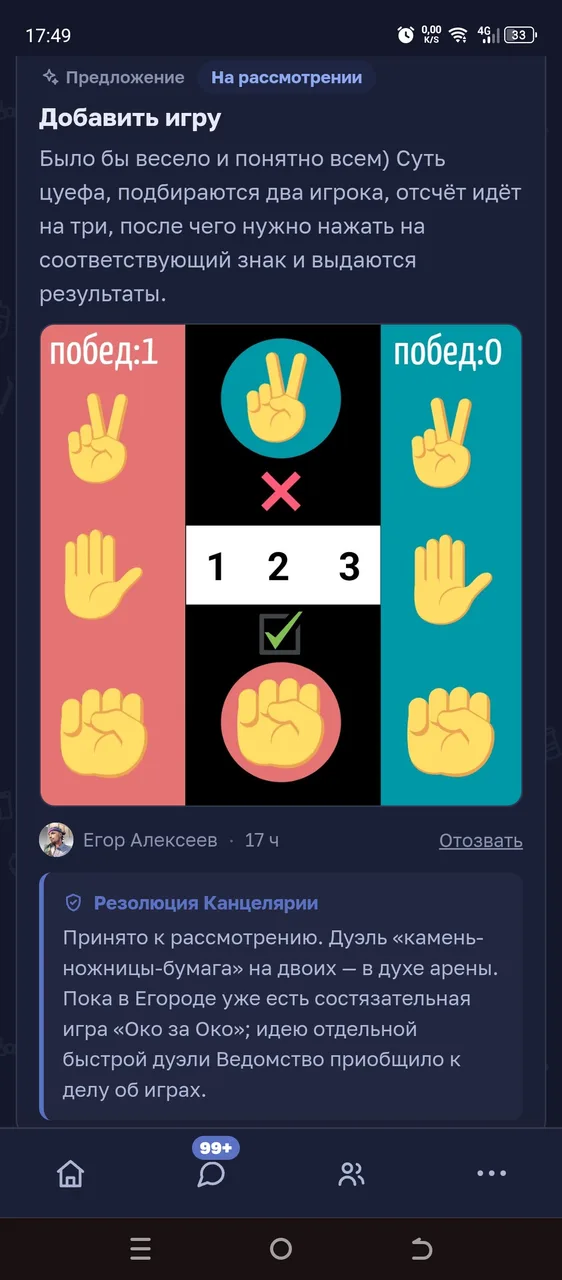Open recent apps from the navigation bar
Screen dimensions: 562x1280
(x=141, y=1249)
